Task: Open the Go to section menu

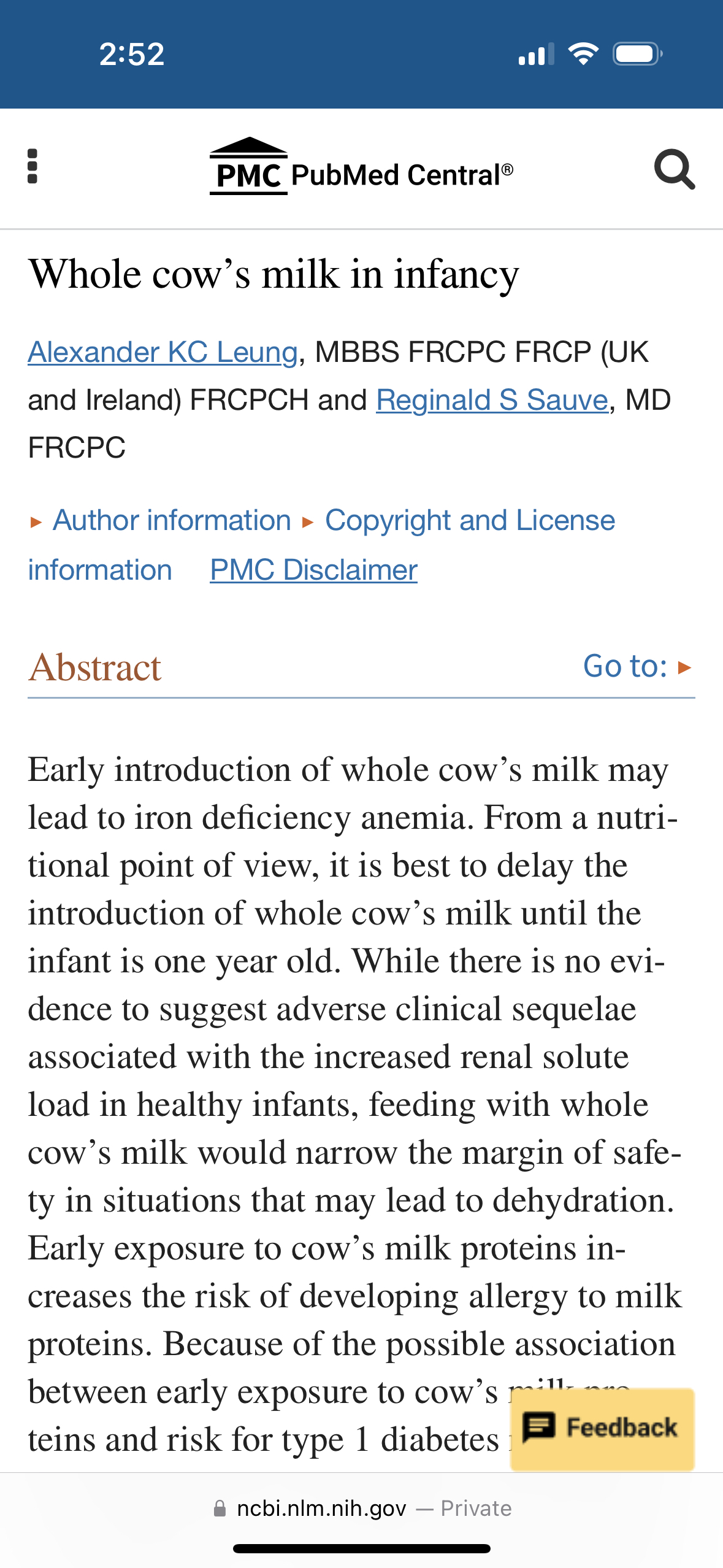Action: (638, 666)
